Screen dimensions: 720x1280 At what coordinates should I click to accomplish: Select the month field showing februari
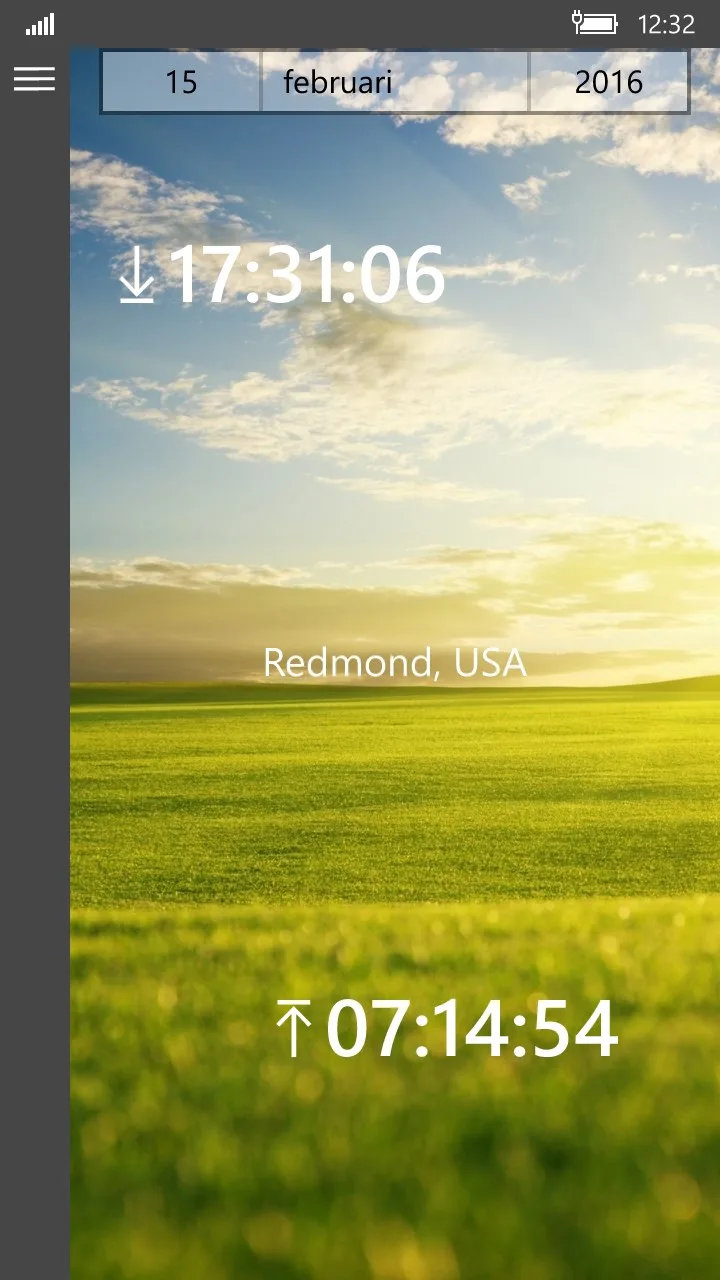395,82
